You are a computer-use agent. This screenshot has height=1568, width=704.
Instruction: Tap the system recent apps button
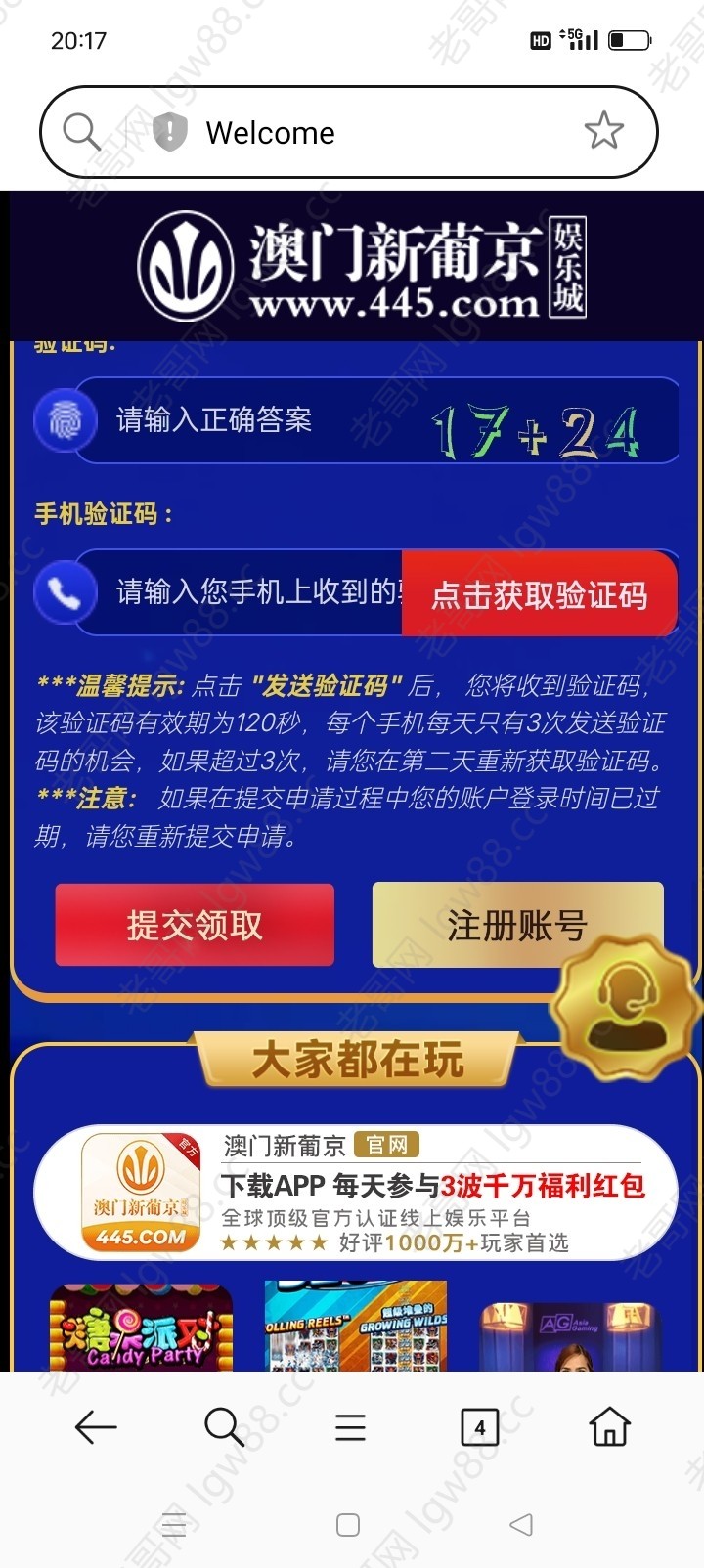(174, 1525)
